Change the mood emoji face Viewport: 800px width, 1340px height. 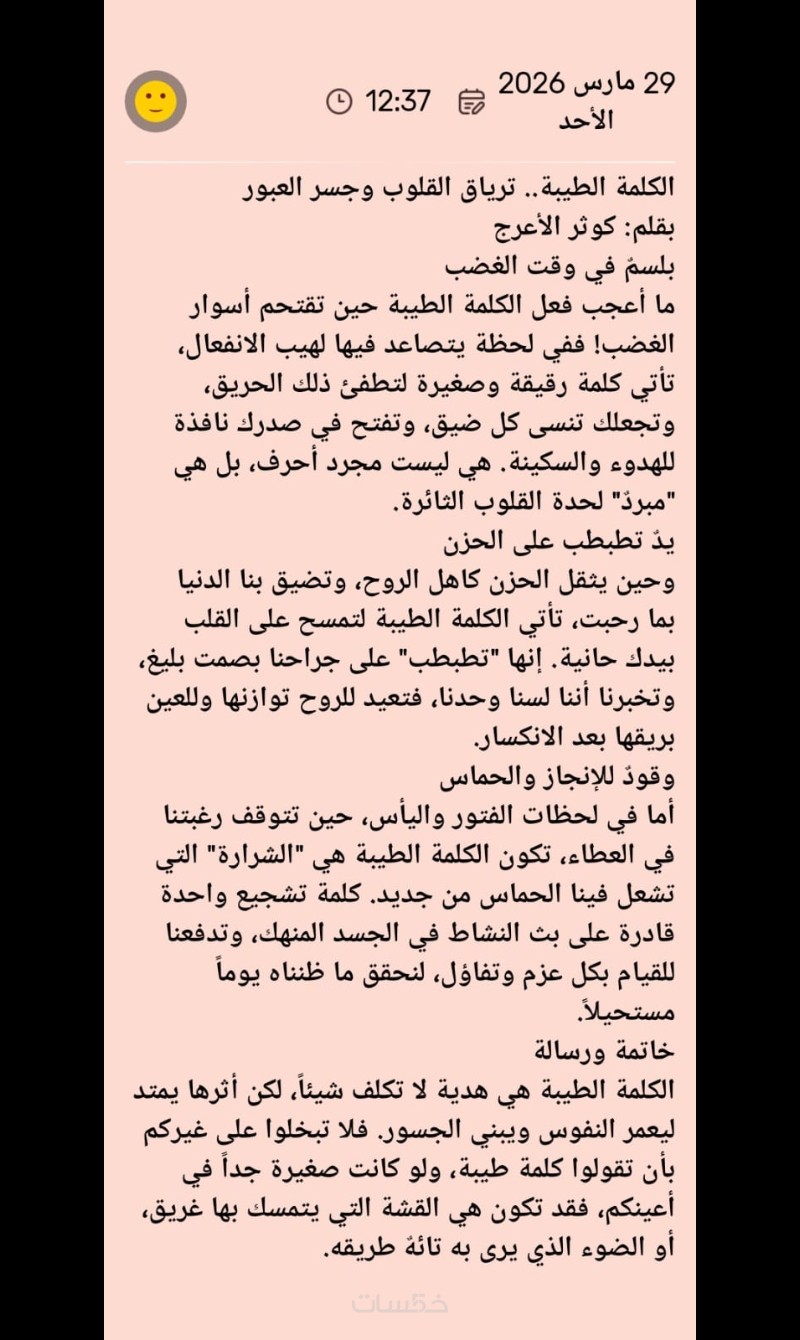156,101
